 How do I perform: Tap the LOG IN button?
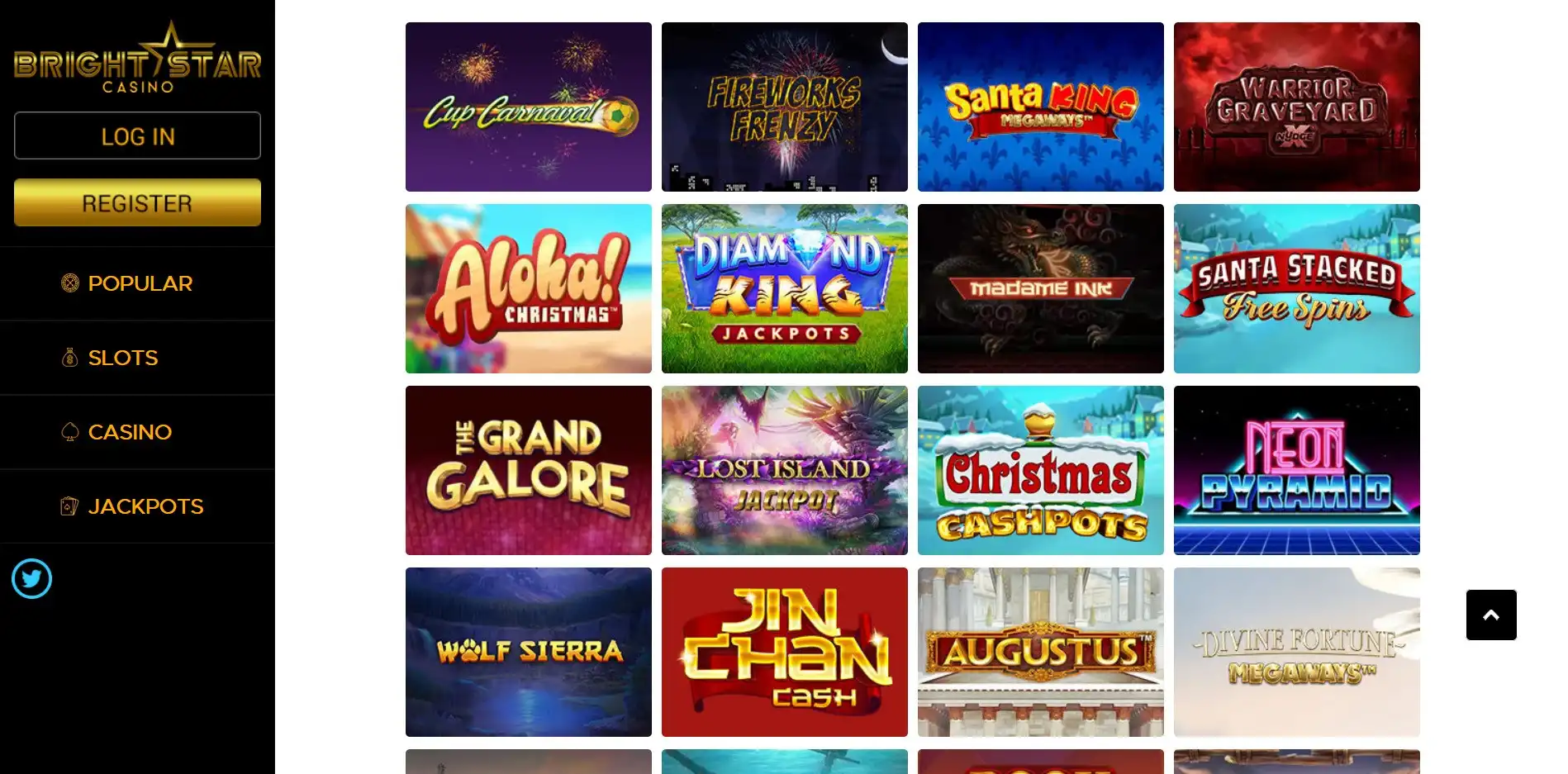coord(137,135)
